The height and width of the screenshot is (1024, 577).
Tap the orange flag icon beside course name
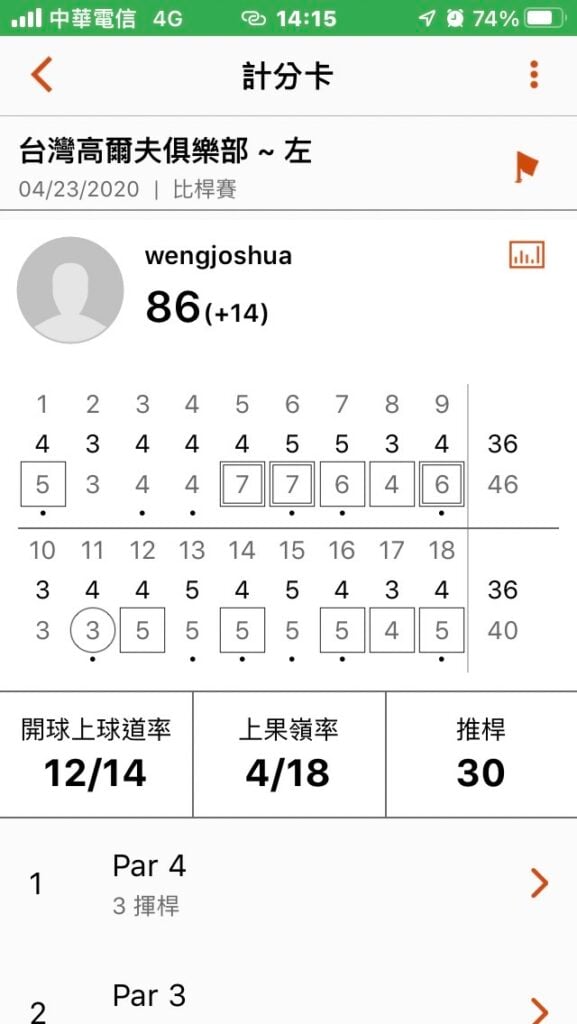(x=526, y=167)
